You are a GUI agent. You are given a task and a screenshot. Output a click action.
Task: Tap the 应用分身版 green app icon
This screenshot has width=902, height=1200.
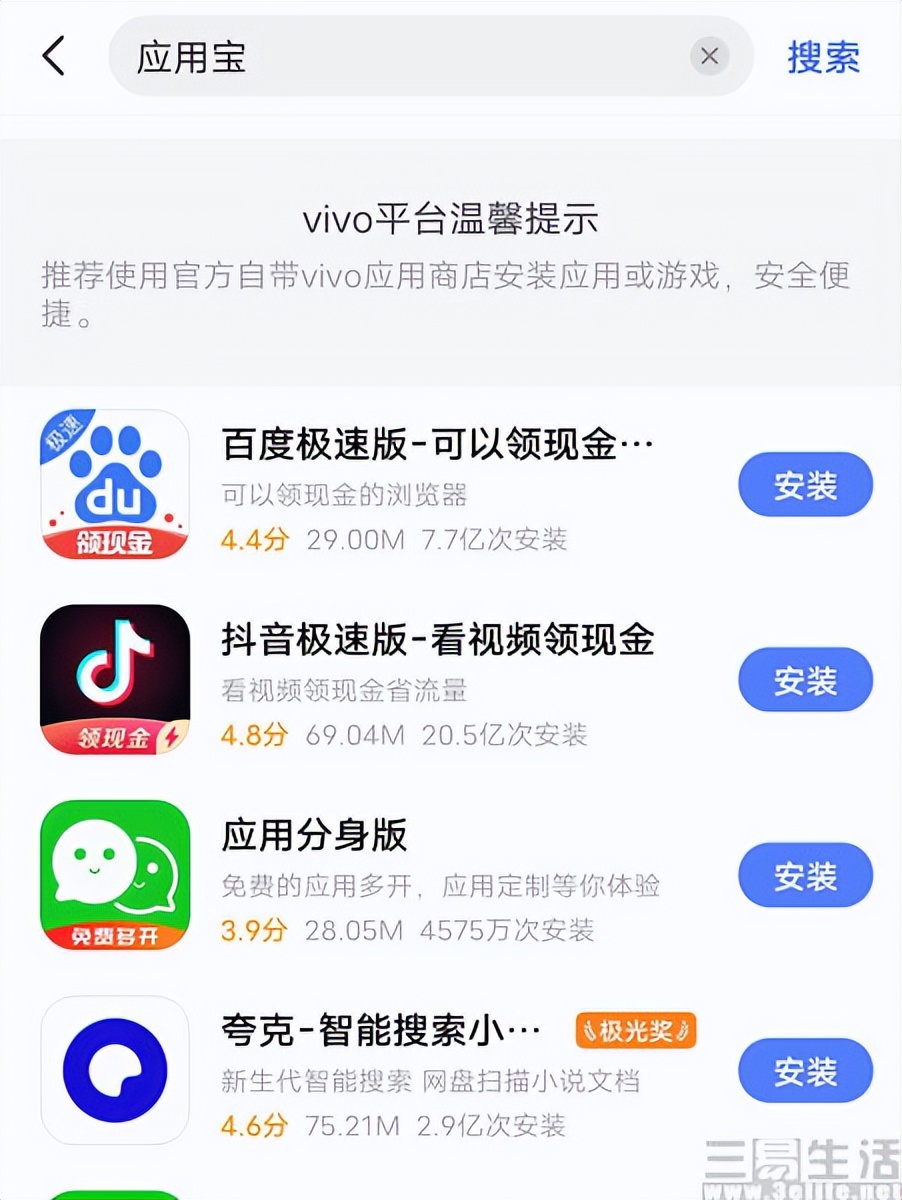pos(114,876)
